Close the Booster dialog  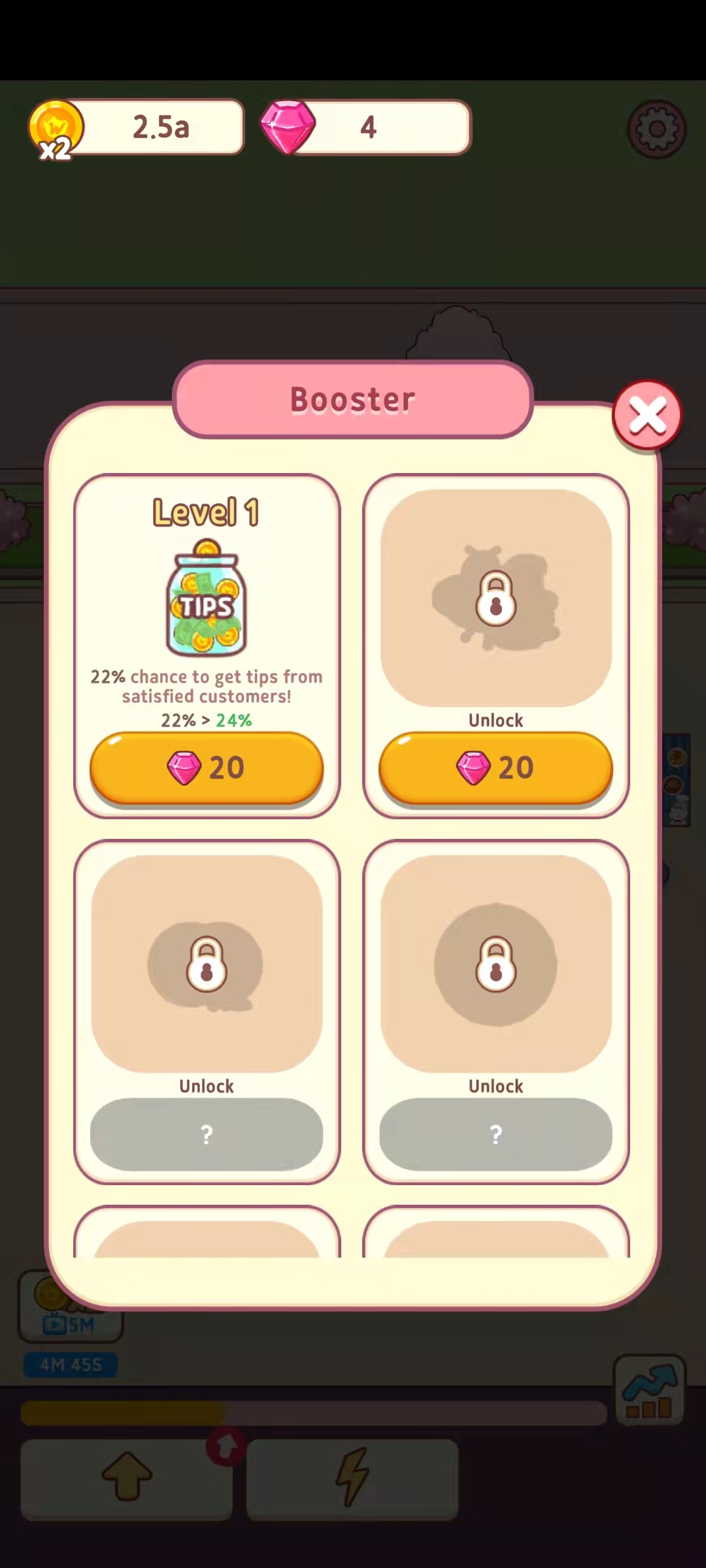click(x=647, y=416)
